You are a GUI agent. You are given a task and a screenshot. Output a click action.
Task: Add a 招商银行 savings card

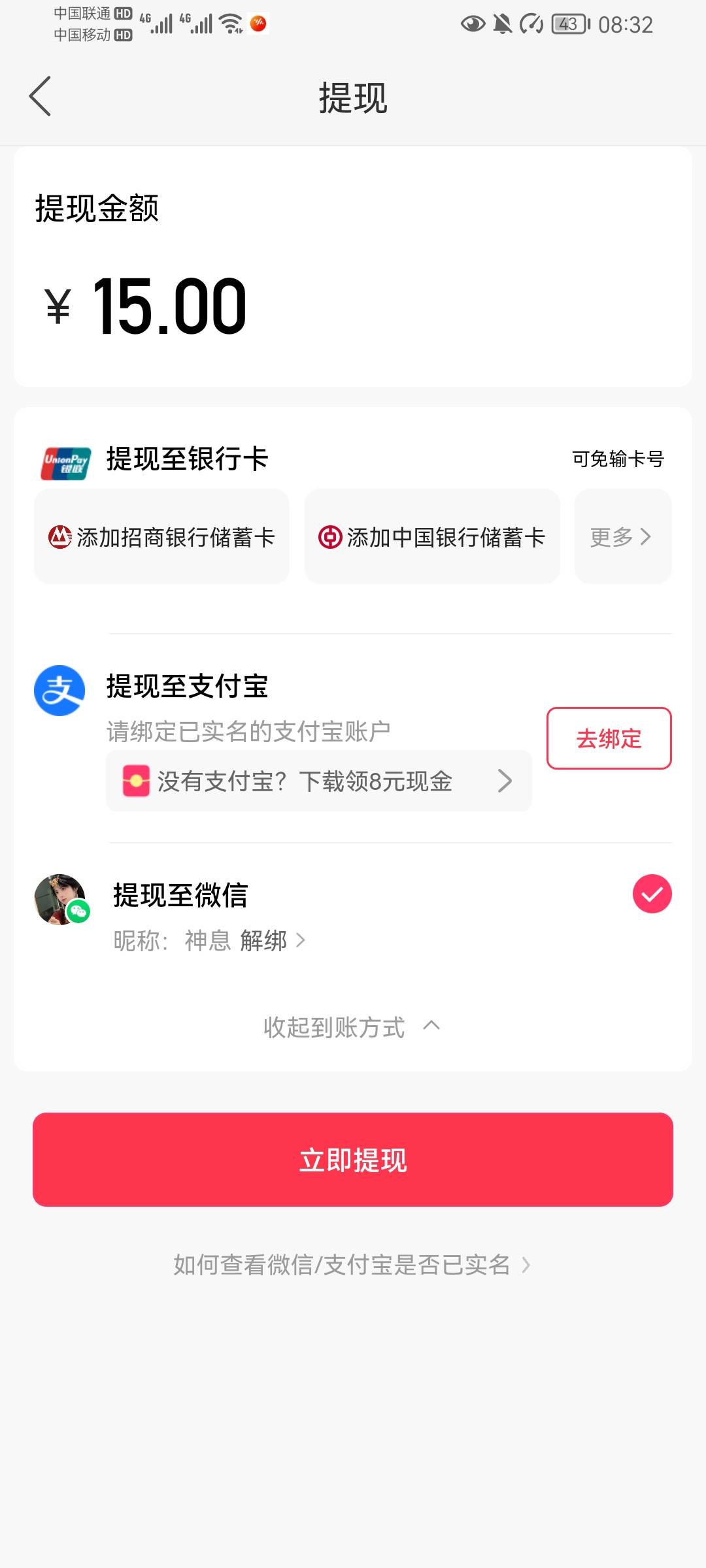point(161,537)
